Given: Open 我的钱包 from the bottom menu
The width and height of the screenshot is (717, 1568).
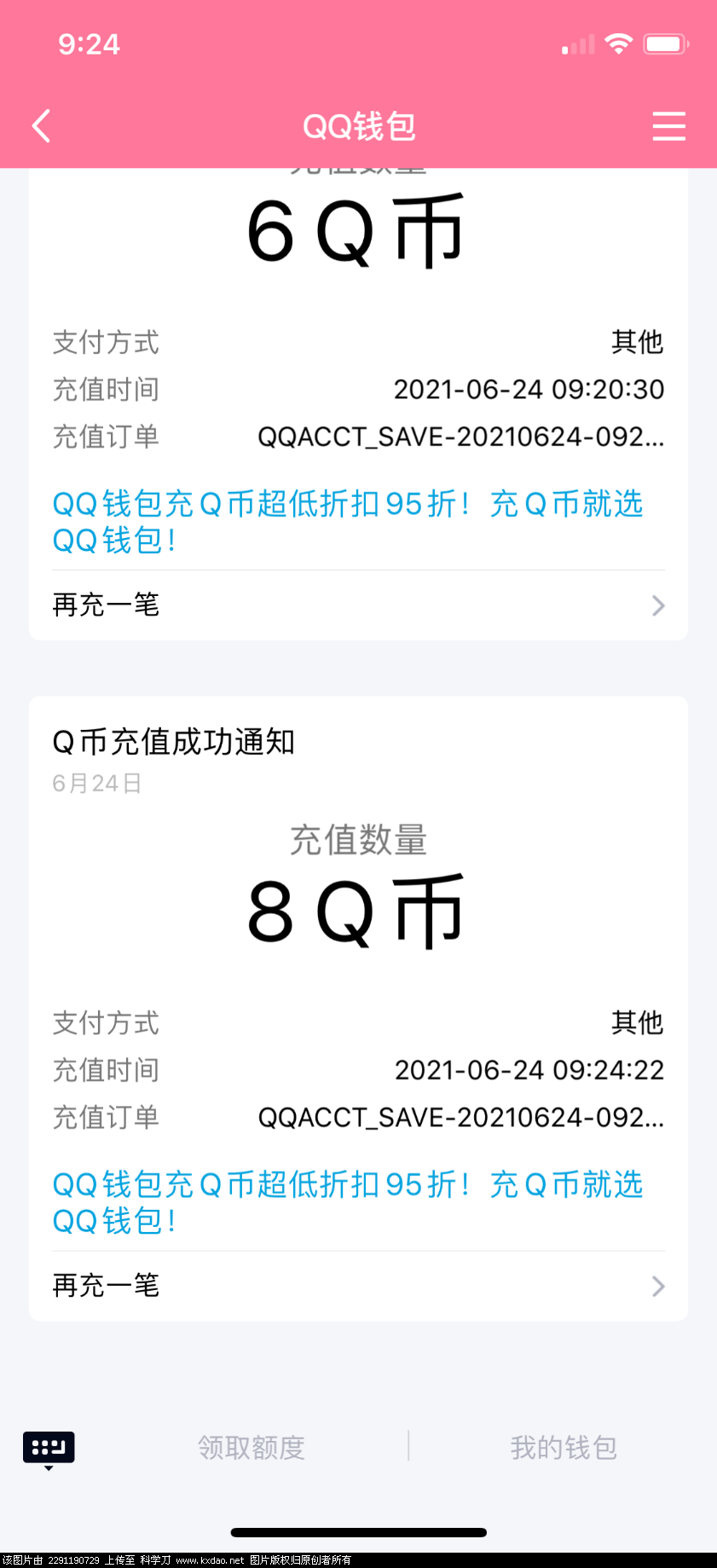Looking at the screenshot, I should [564, 1447].
